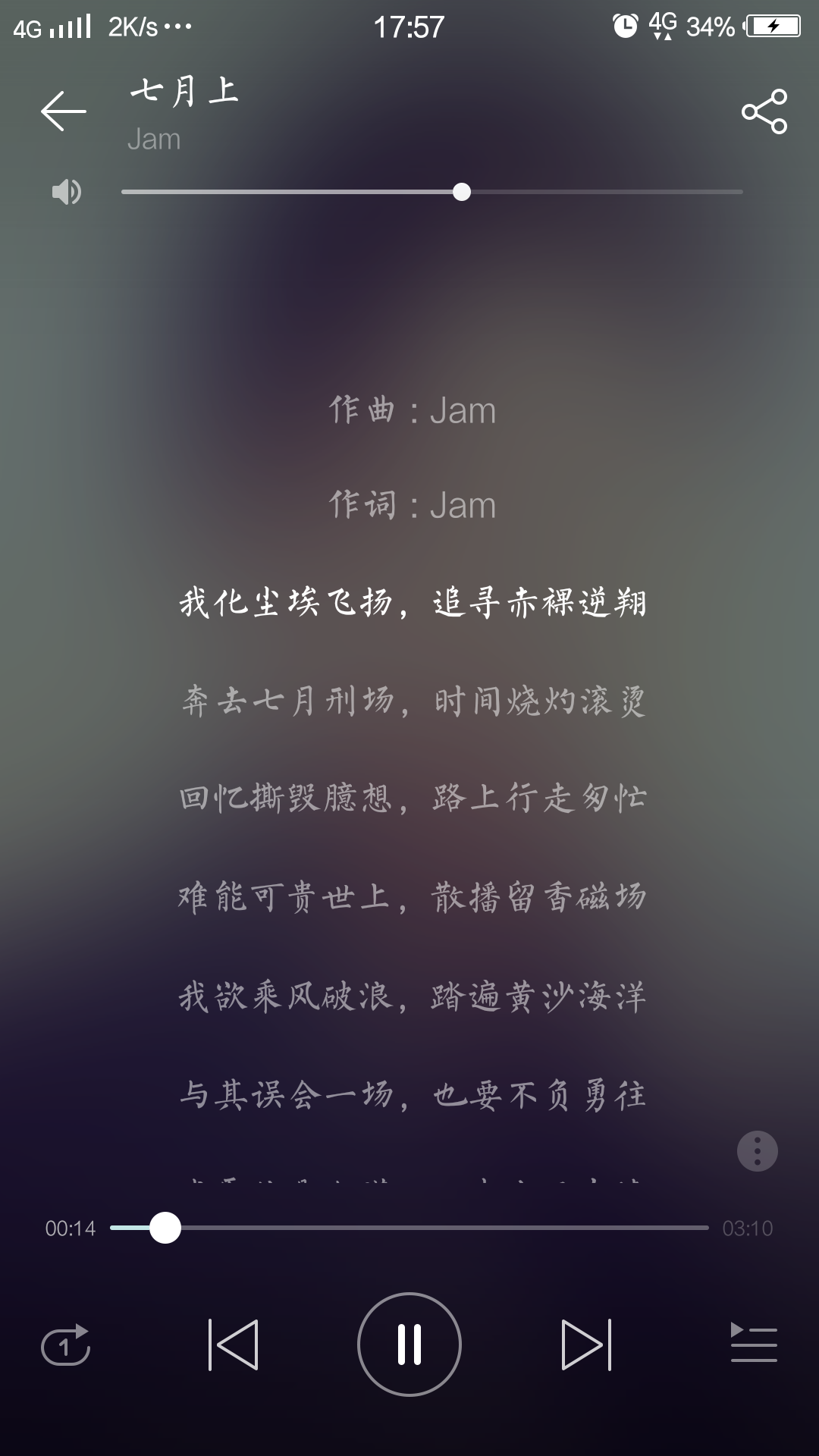
Task: Share the song 七月上
Action: [764, 111]
